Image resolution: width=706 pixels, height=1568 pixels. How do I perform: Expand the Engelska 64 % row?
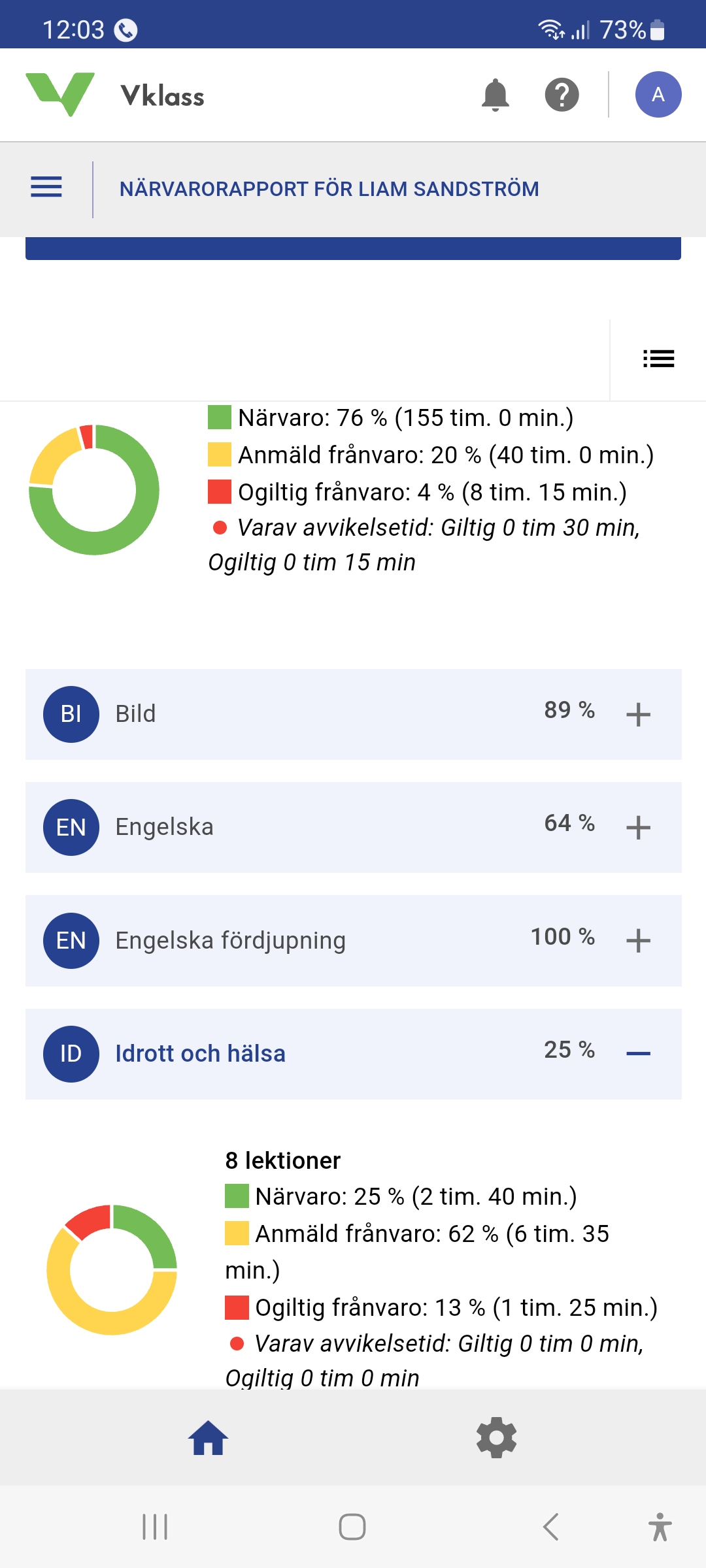637,827
